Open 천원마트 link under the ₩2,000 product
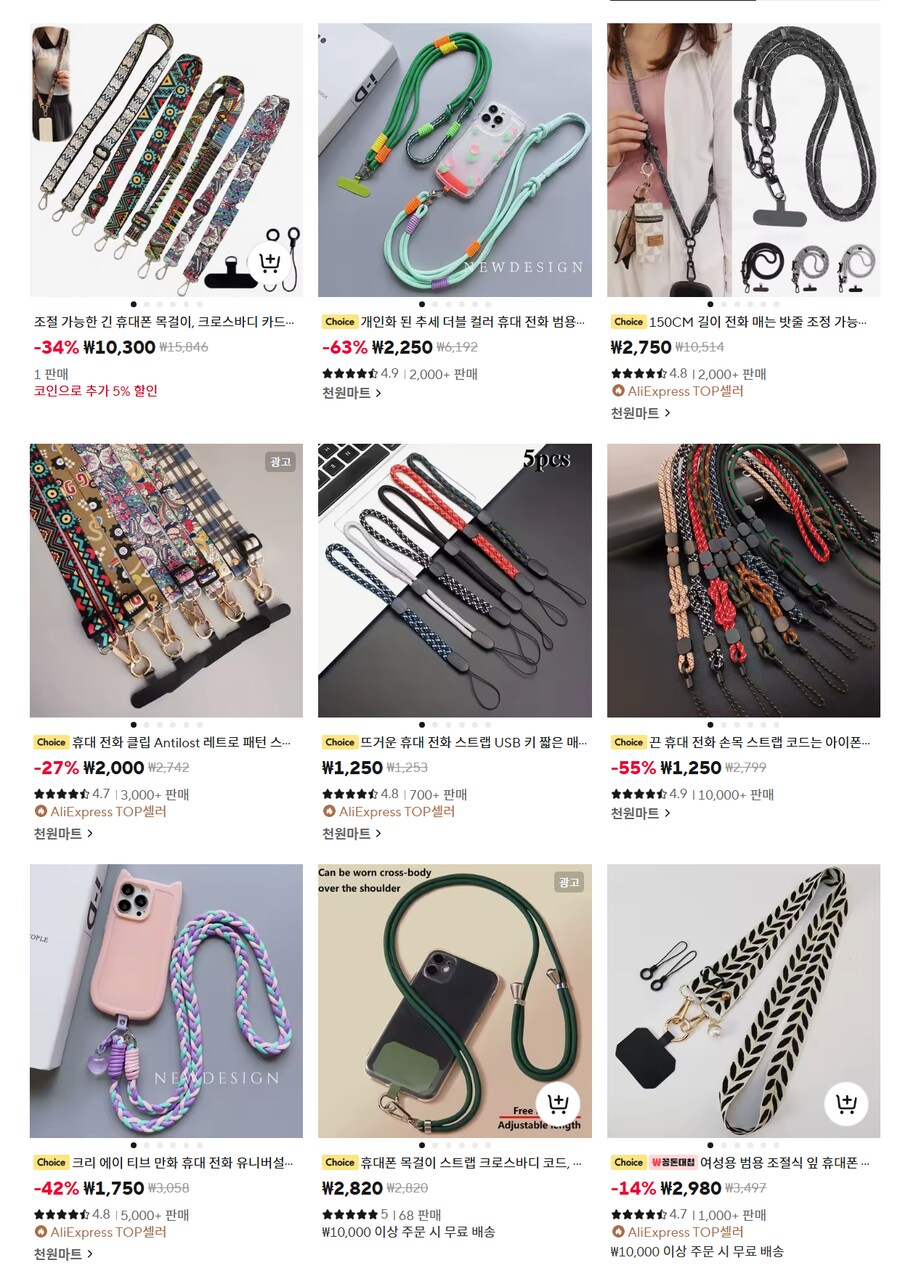Image resolution: width=900 pixels, height=1284 pixels. pyautogui.click(x=63, y=833)
